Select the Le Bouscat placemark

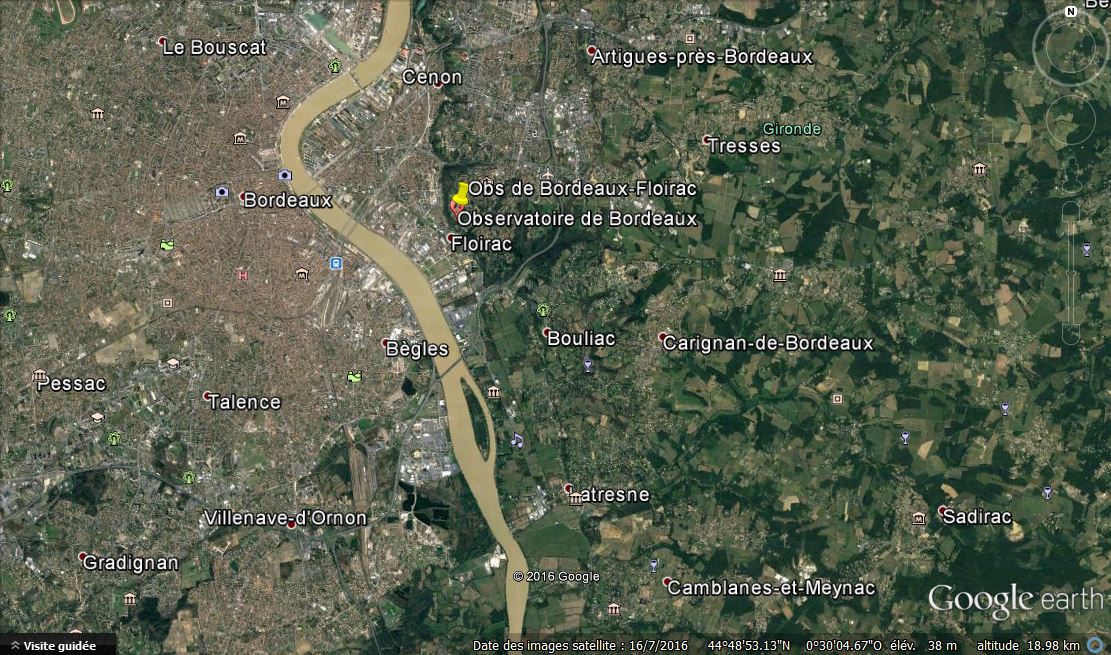click(164, 43)
